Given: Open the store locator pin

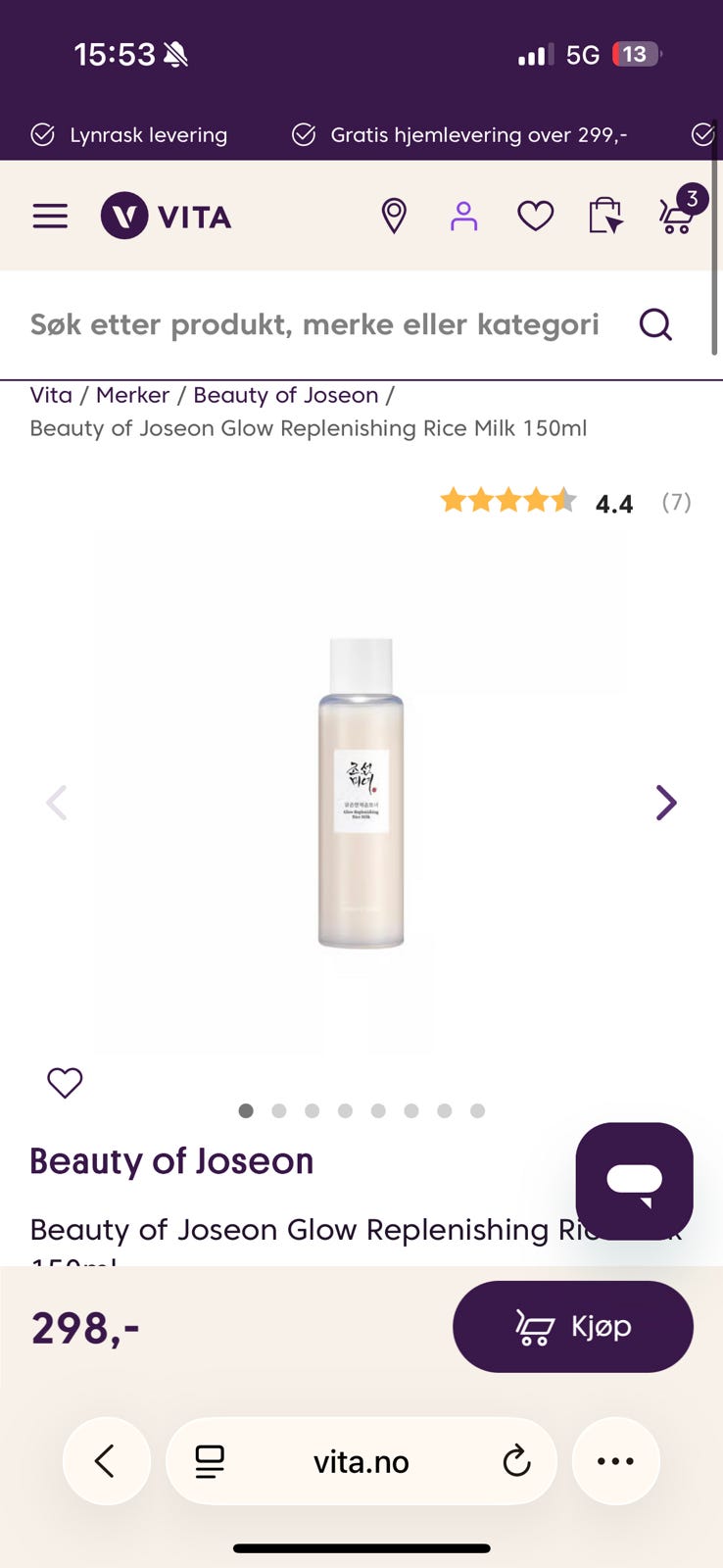Looking at the screenshot, I should pyautogui.click(x=394, y=216).
